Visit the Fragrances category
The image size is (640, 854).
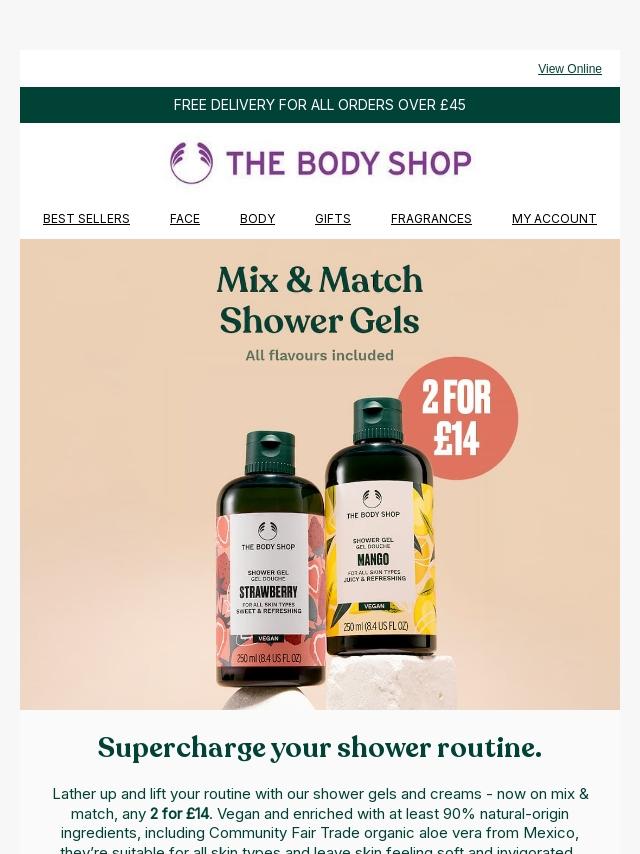pos(431,218)
